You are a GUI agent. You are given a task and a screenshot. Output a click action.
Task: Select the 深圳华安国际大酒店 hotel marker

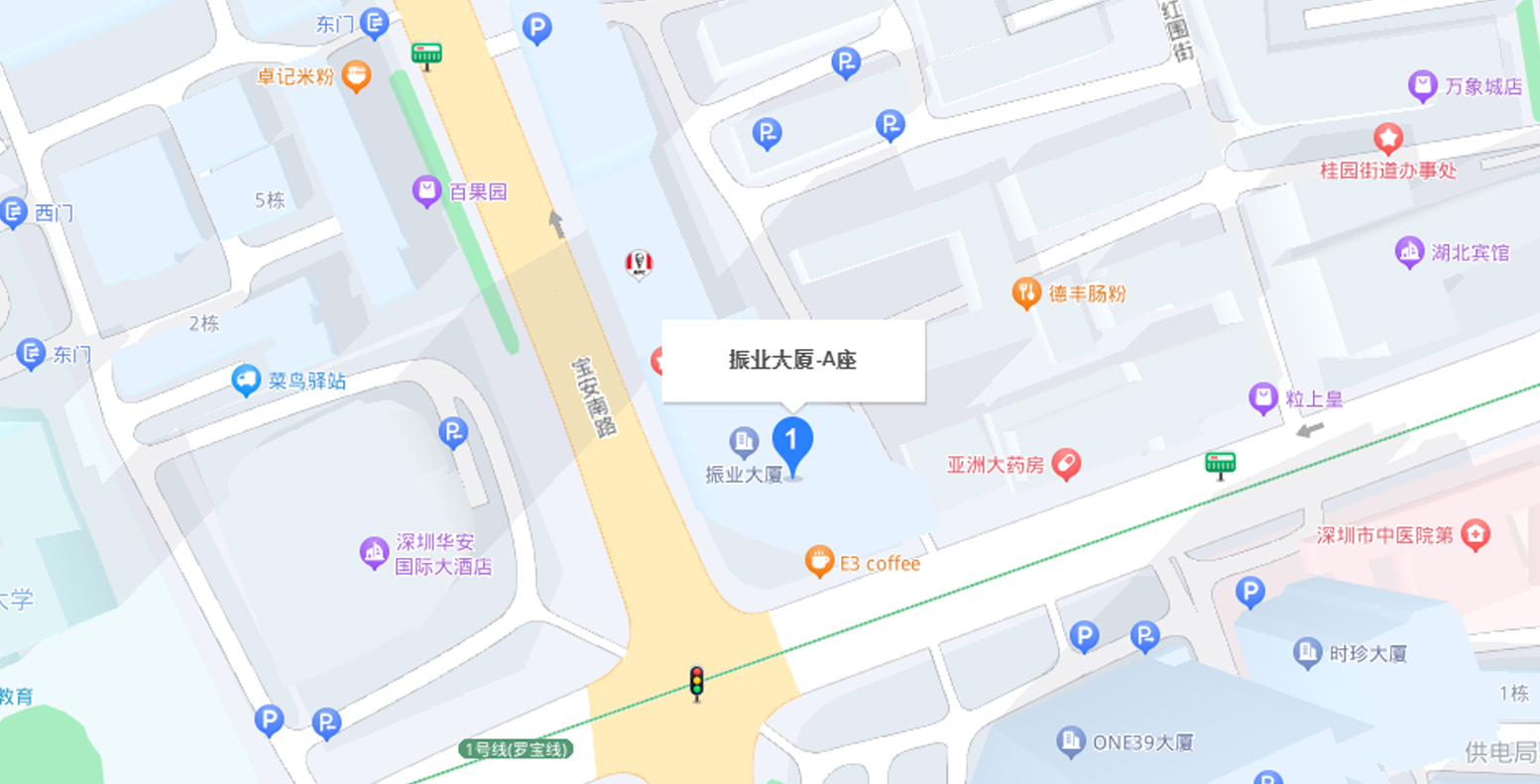pyautogui.click(x=374, y=553)
